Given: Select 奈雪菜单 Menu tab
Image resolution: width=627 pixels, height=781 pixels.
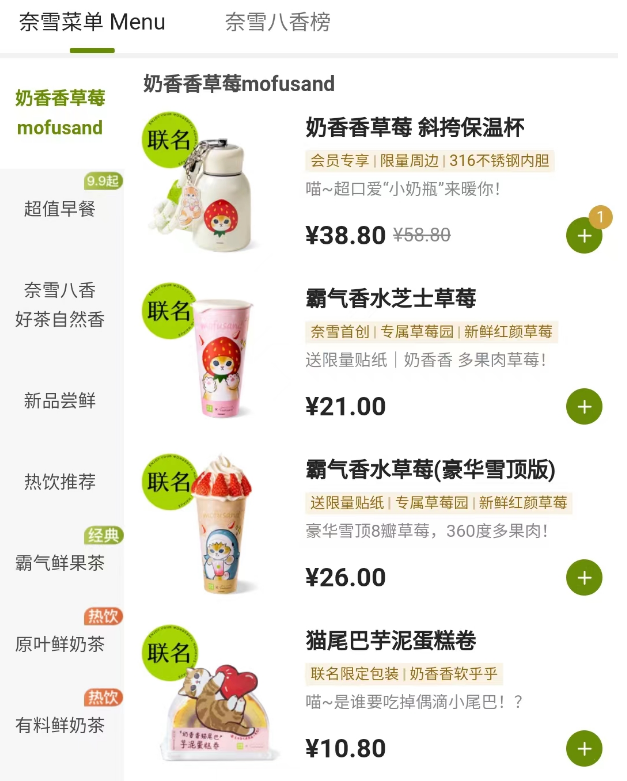Looking at the screenshot, I should (92, 22).
